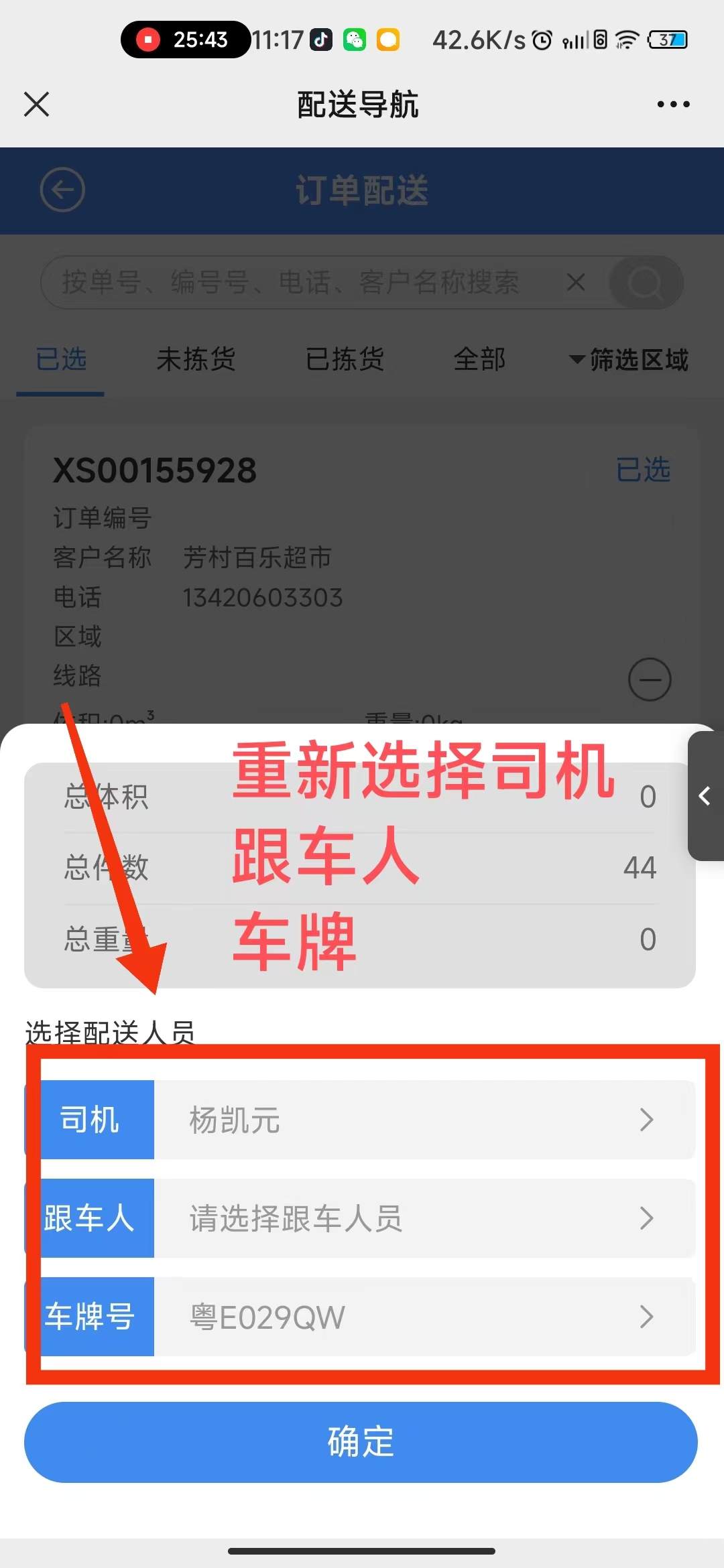724x1568 pixels.
Task: Confirm selection with the 确定 button
Action: (361, 1442)
